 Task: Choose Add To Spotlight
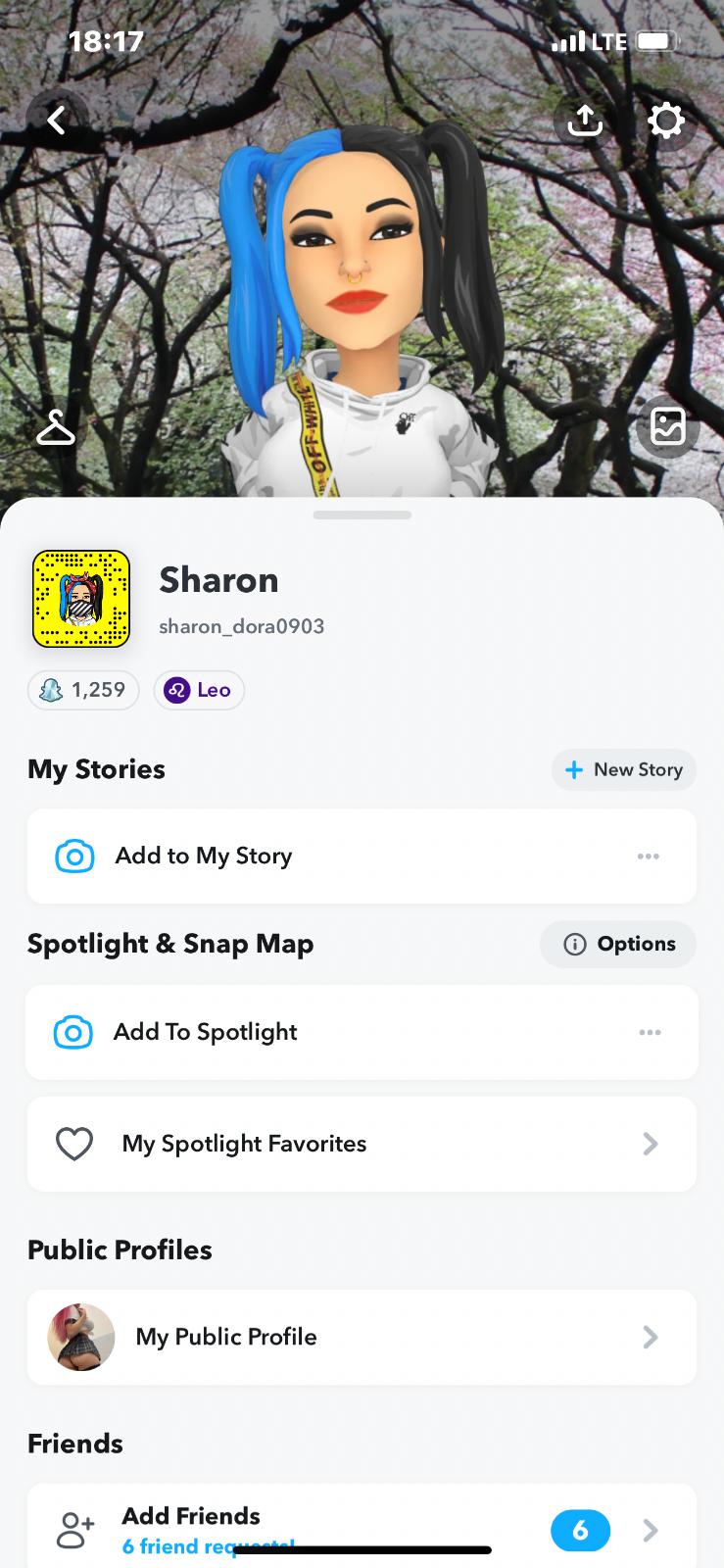tap(206, 1032)
